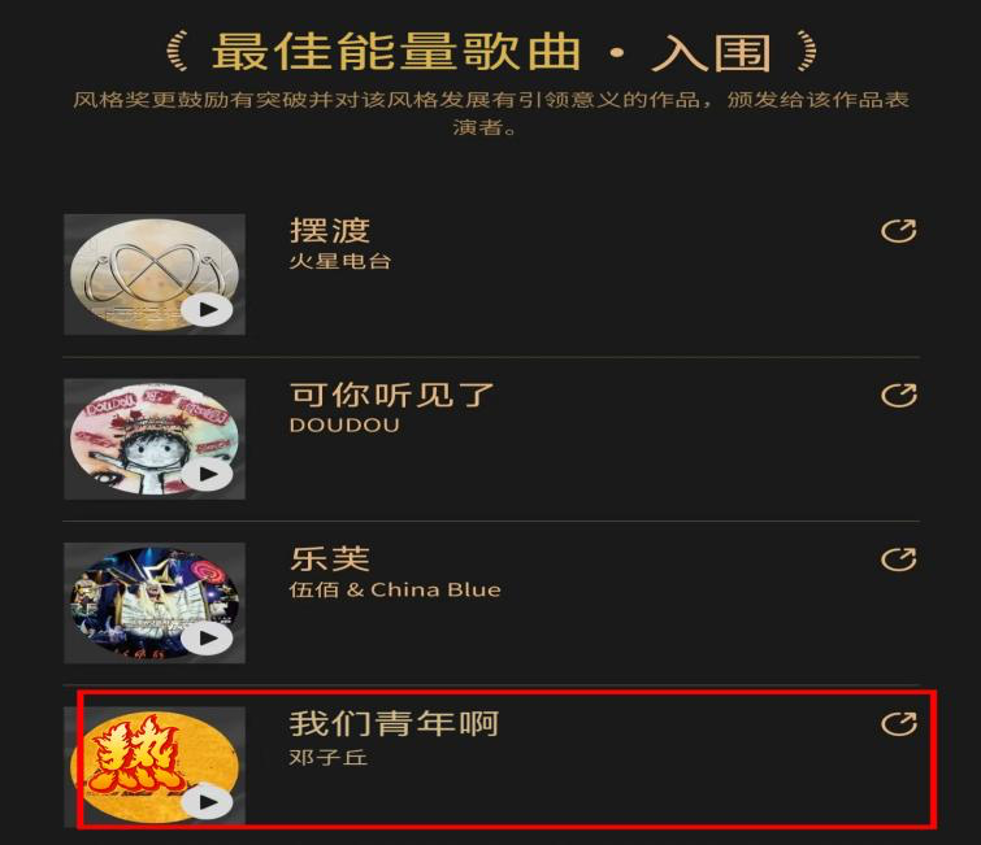Play 乐芙 by 伍佰 & China Blue

coord(208,638)
